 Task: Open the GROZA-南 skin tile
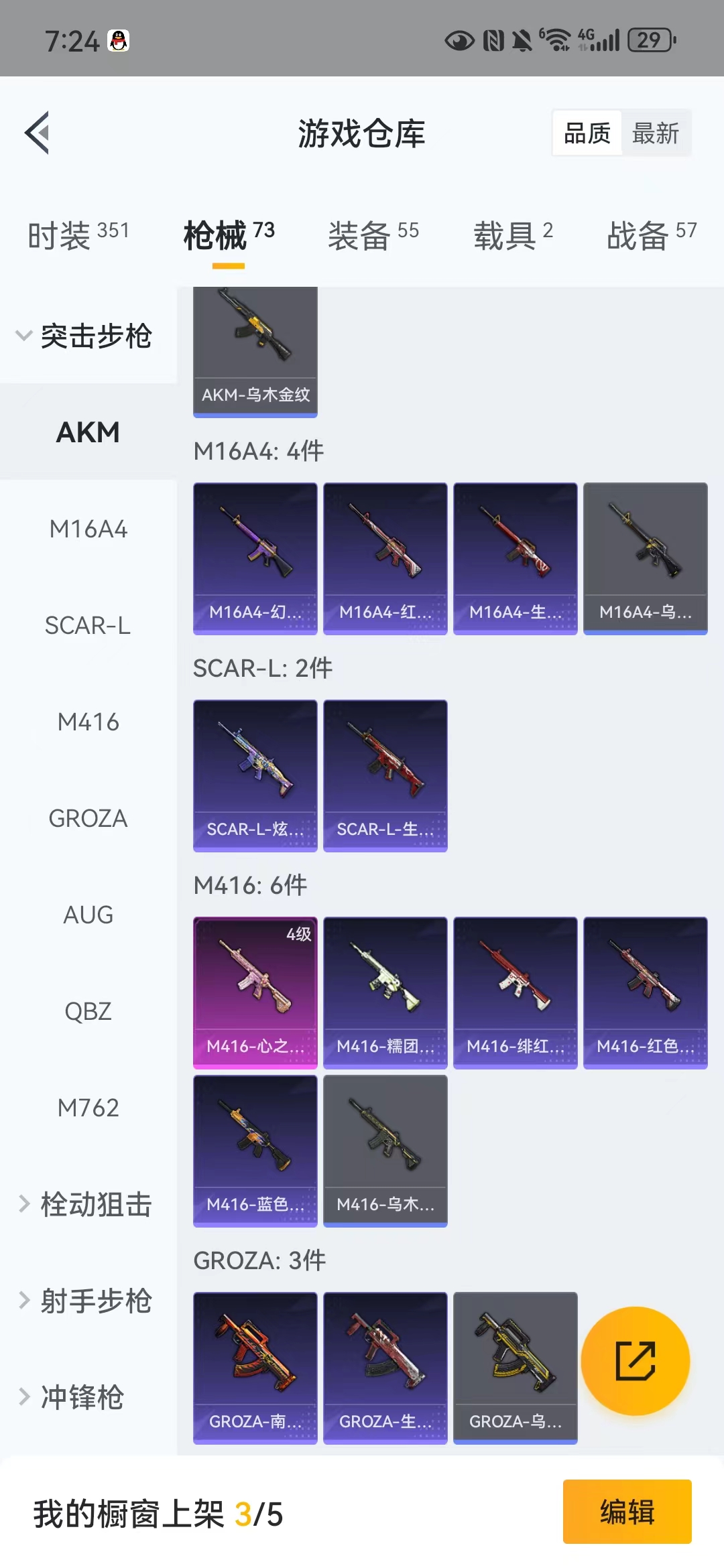click(255, 1368)
